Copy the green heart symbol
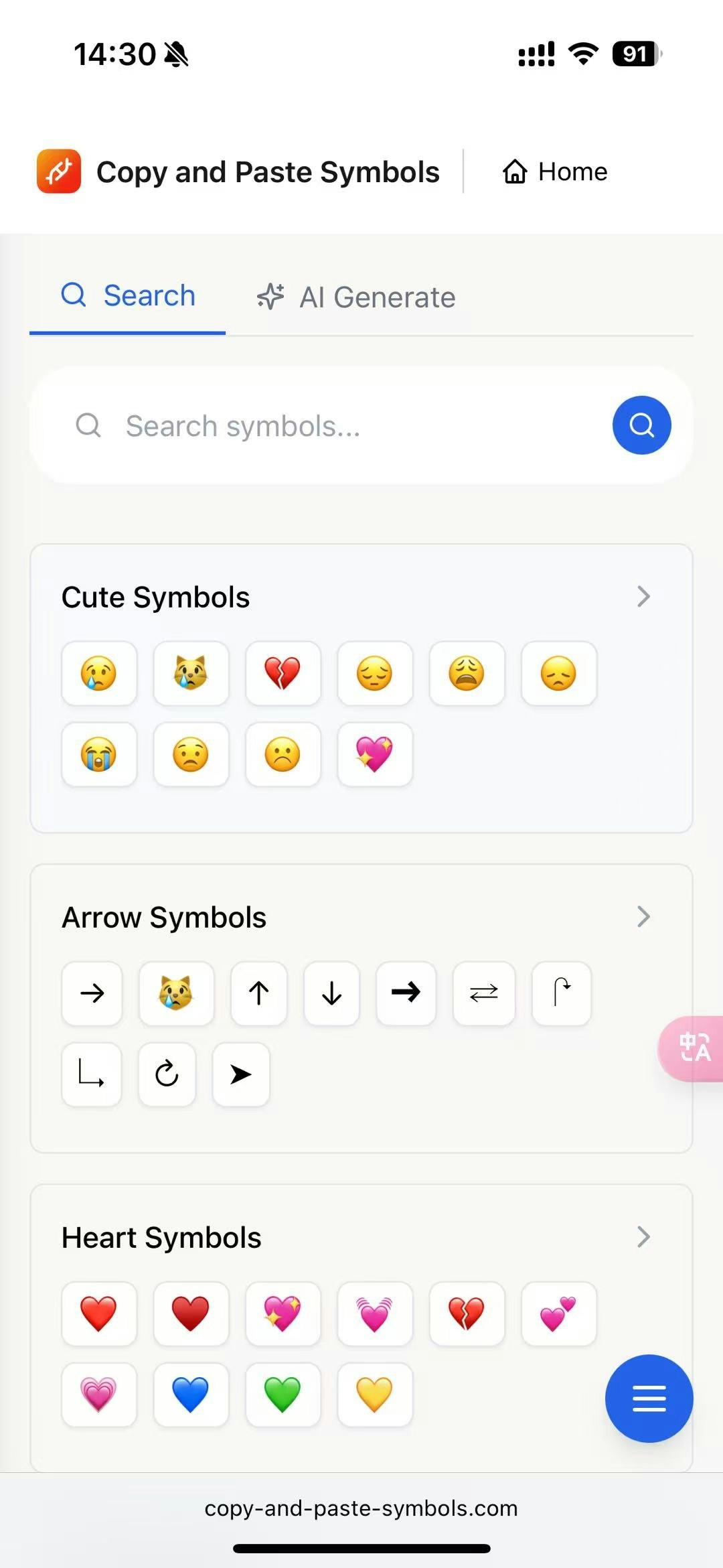The height and width of the screenshot is (1568, 723). coord(283,1395)
